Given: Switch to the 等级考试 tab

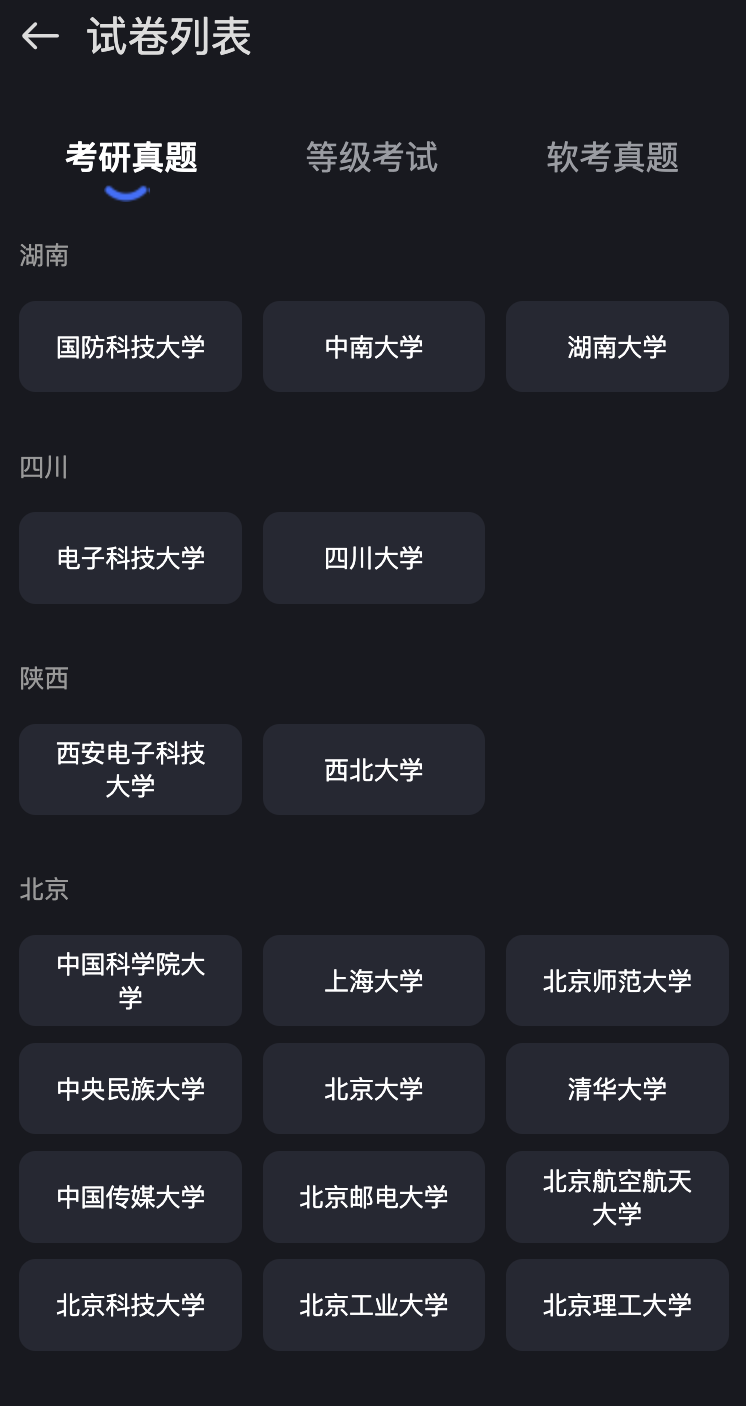Looking at the screenshot, I should [371, 157].
